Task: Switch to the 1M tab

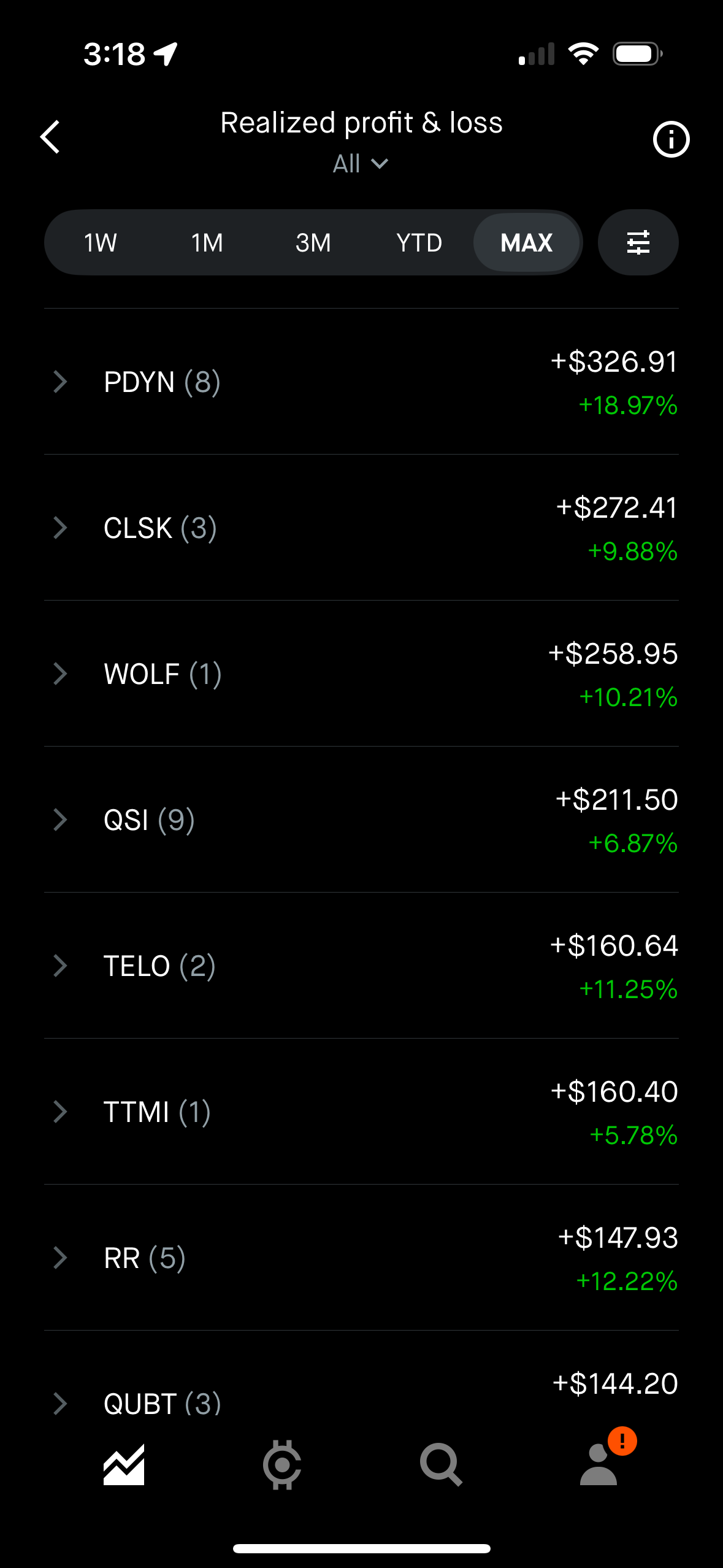Action: click(206, 242)
